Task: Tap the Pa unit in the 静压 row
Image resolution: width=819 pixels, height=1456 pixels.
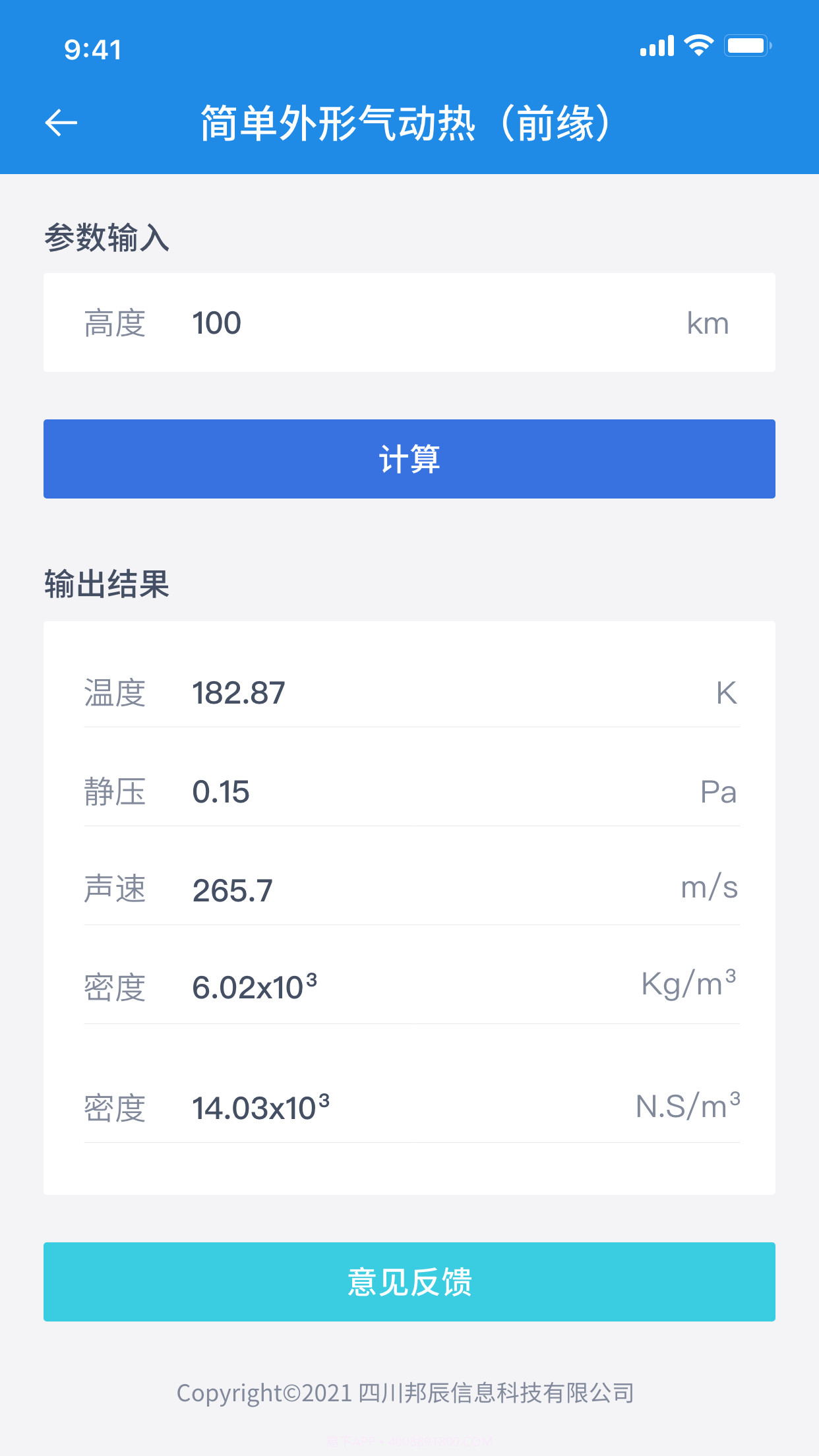Action: click(x=718, y=791)
